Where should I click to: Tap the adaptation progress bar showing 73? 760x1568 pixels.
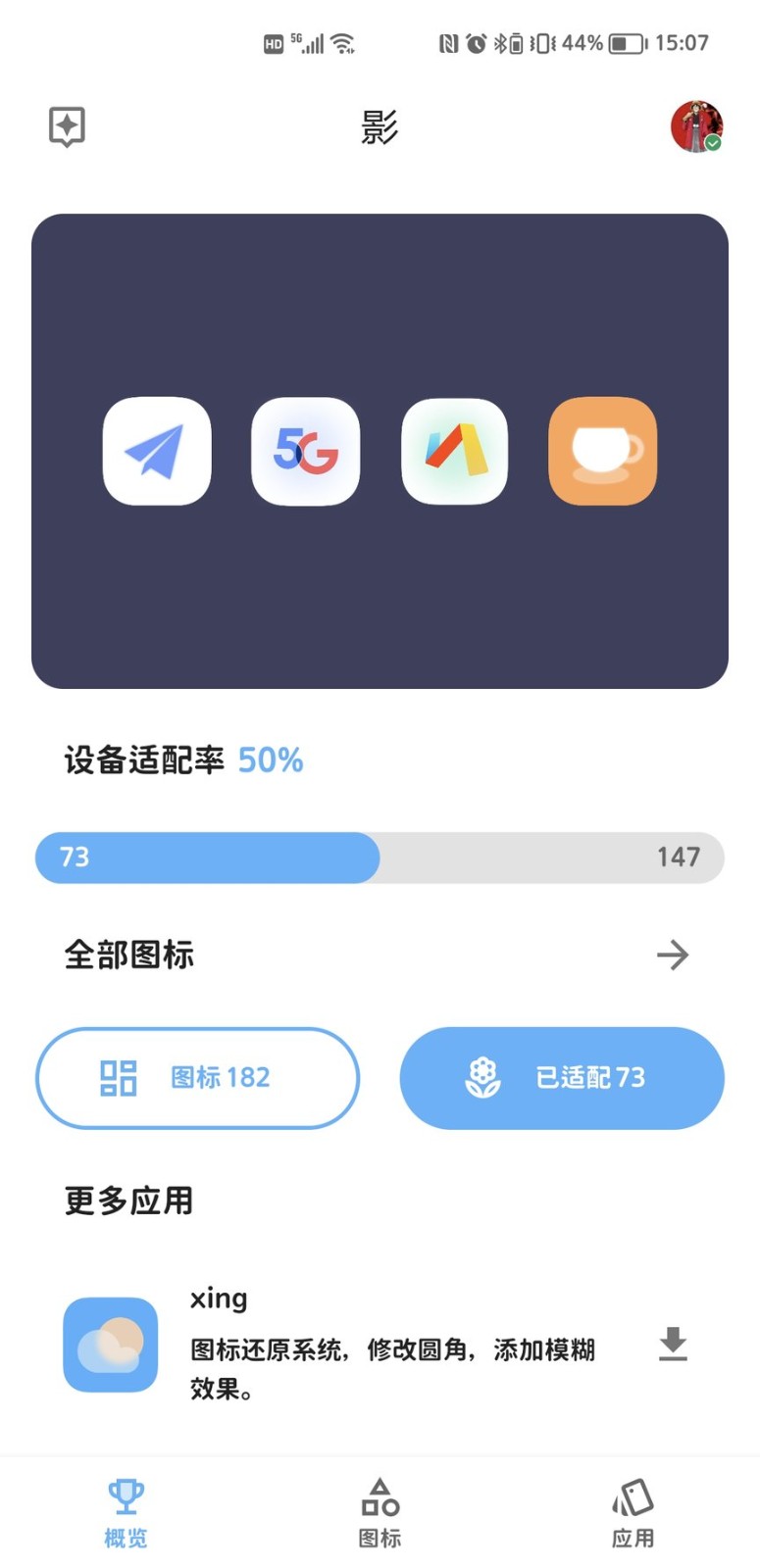[380, 857]
